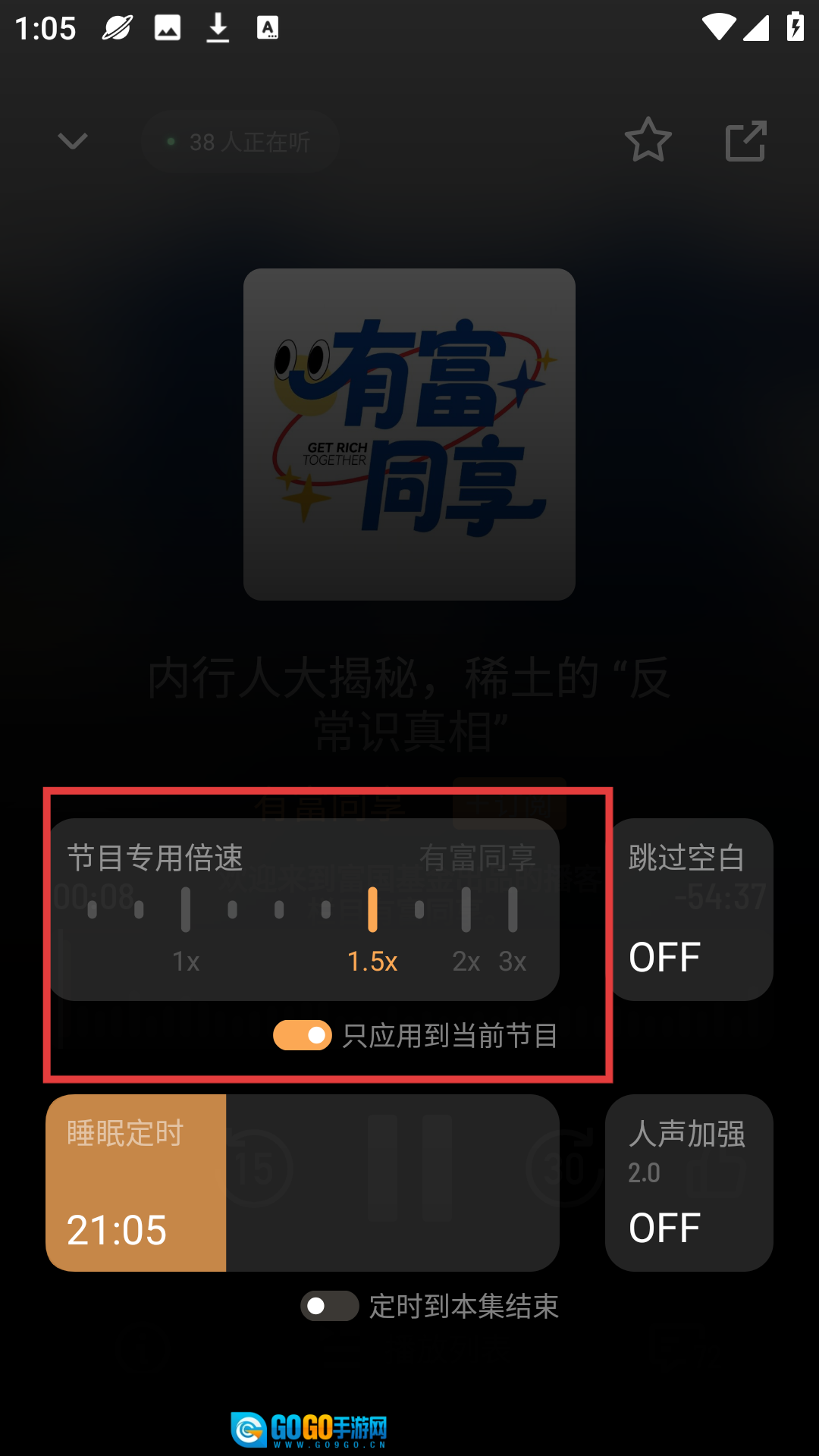Favorite this episode with the star icon
The image size is (819, 1456).
648,140
